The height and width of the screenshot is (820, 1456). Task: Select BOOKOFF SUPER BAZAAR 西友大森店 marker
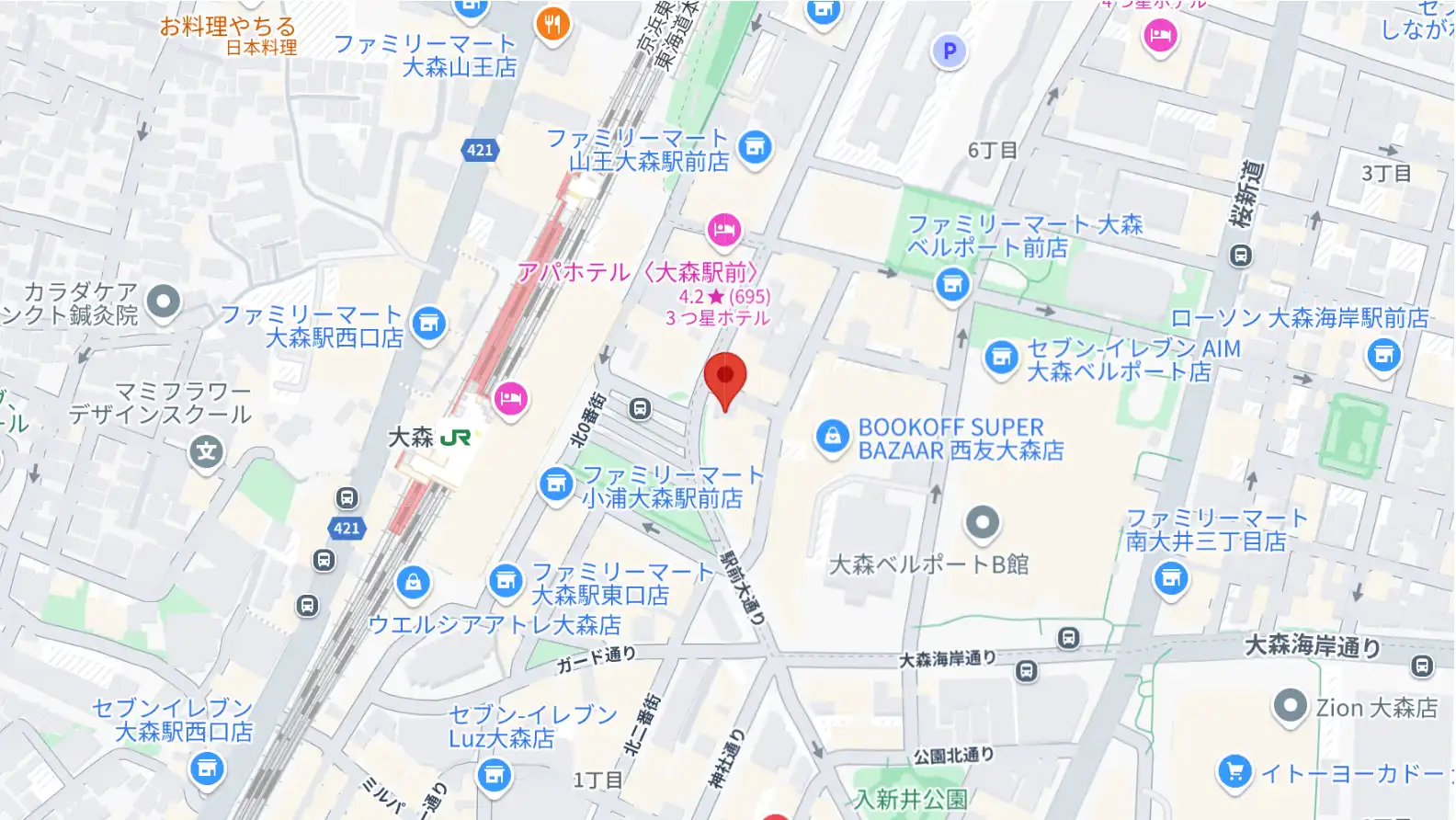[x=832, y=438]
